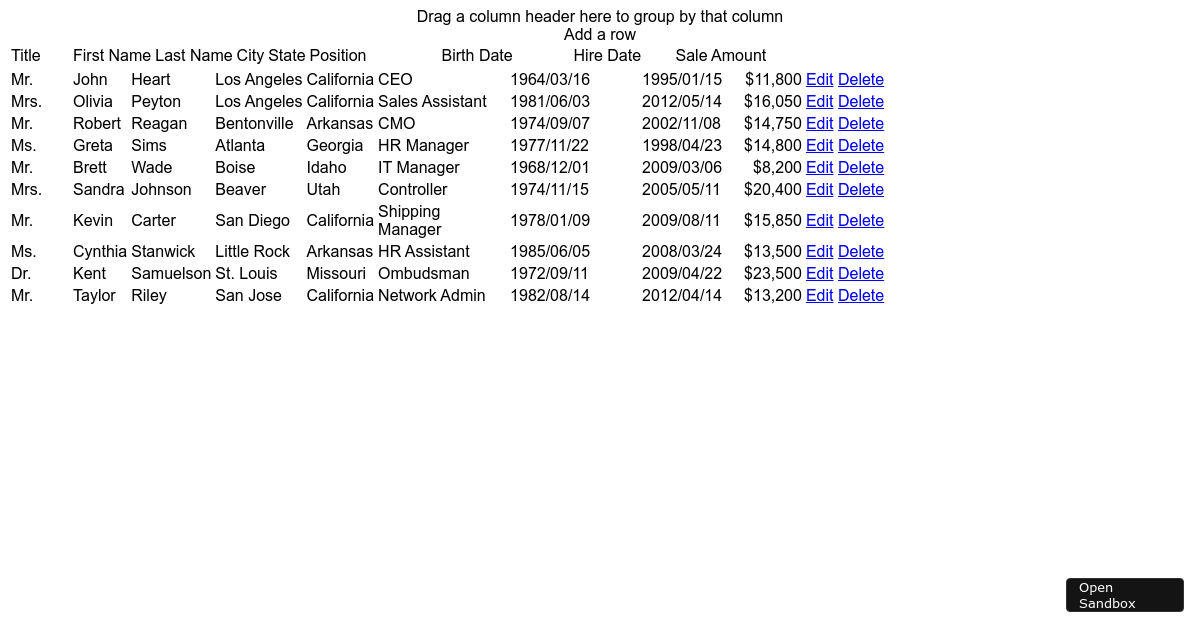Sort by Title column header
The width and height of the screenshot is (1200, 630).
click(26, 56)
